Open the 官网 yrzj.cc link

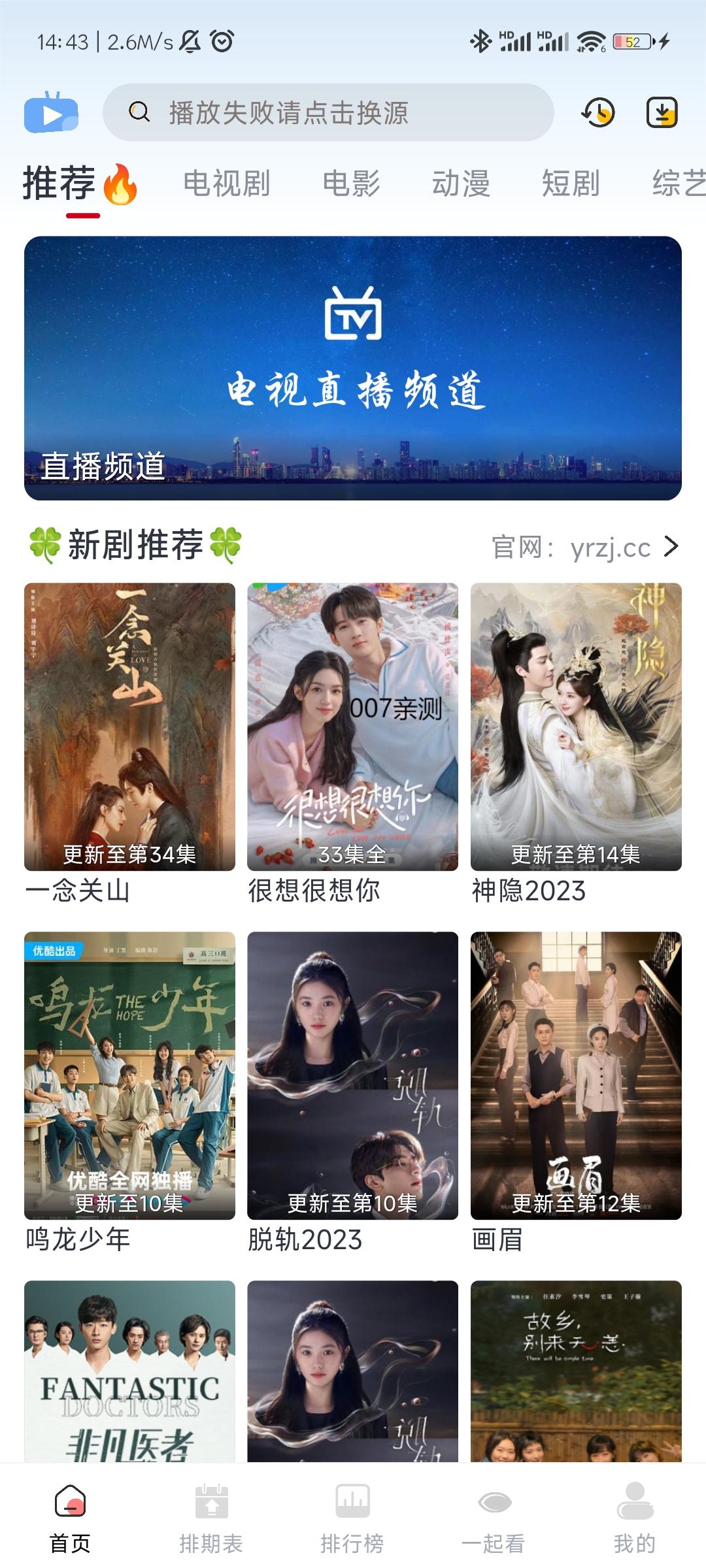pyautogui.click(x=586, y=547)
